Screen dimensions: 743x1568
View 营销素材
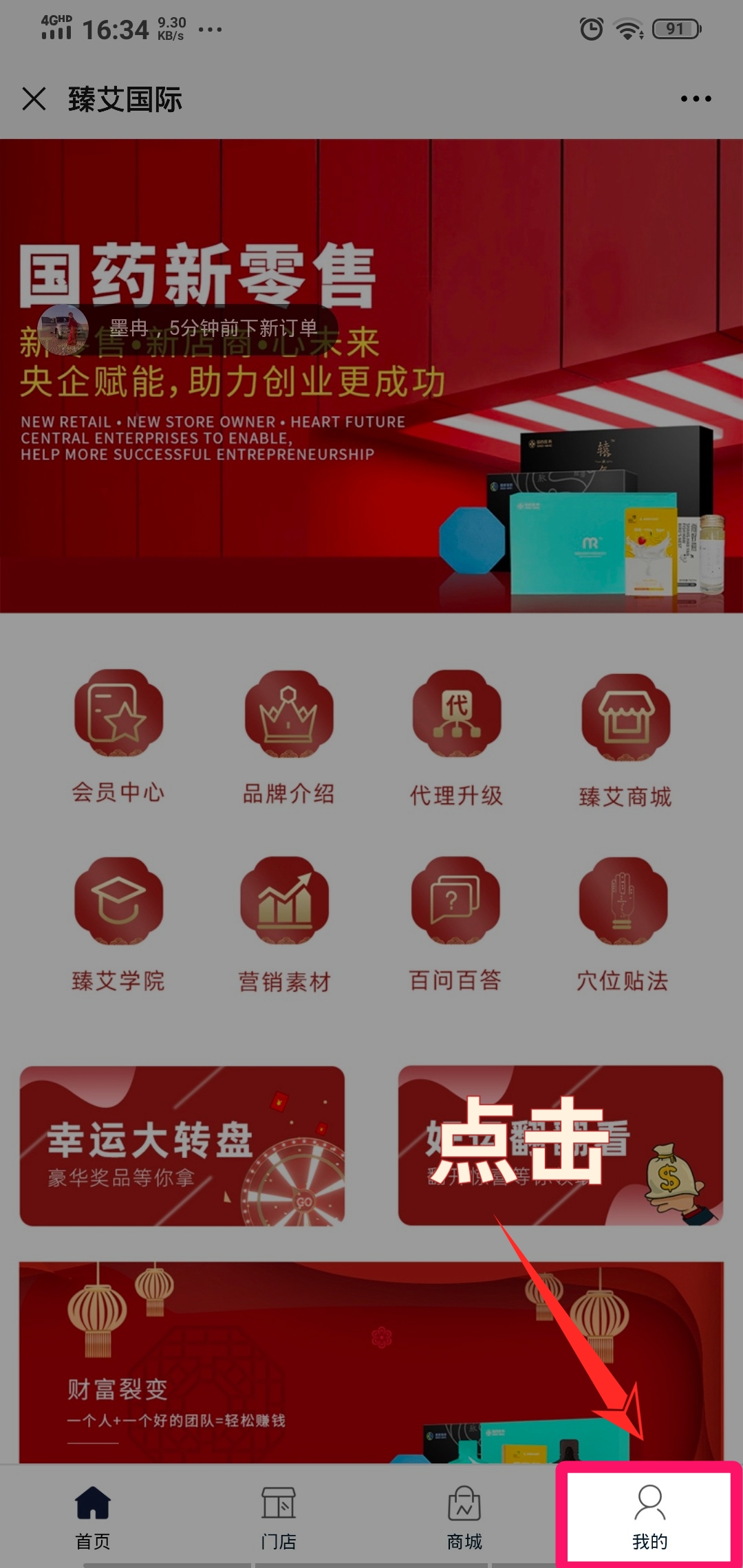[285, 922]
